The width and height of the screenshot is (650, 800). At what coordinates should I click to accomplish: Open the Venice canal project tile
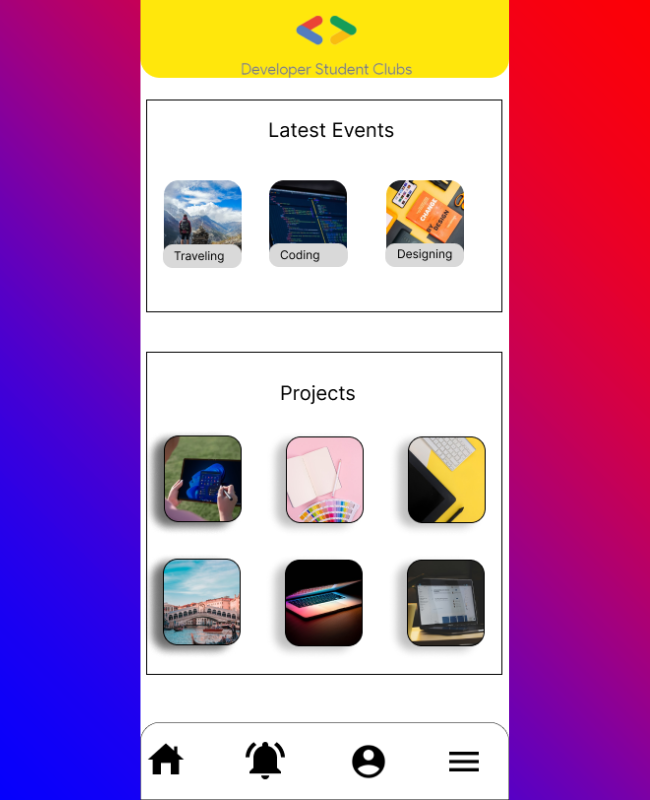pos(203,602)
